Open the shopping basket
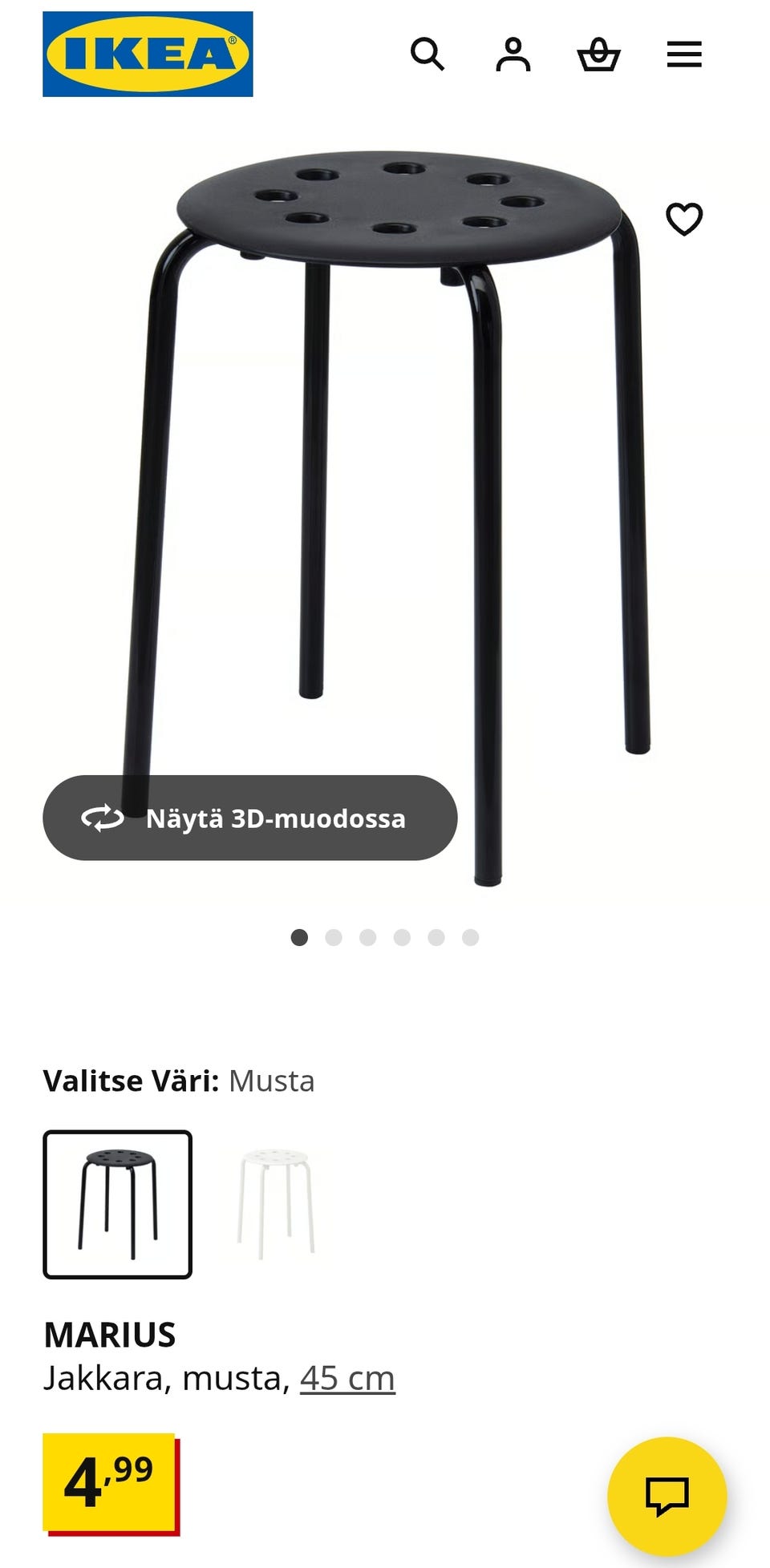Viewport: 770px width, 1568px height. (x=600, y=53)
